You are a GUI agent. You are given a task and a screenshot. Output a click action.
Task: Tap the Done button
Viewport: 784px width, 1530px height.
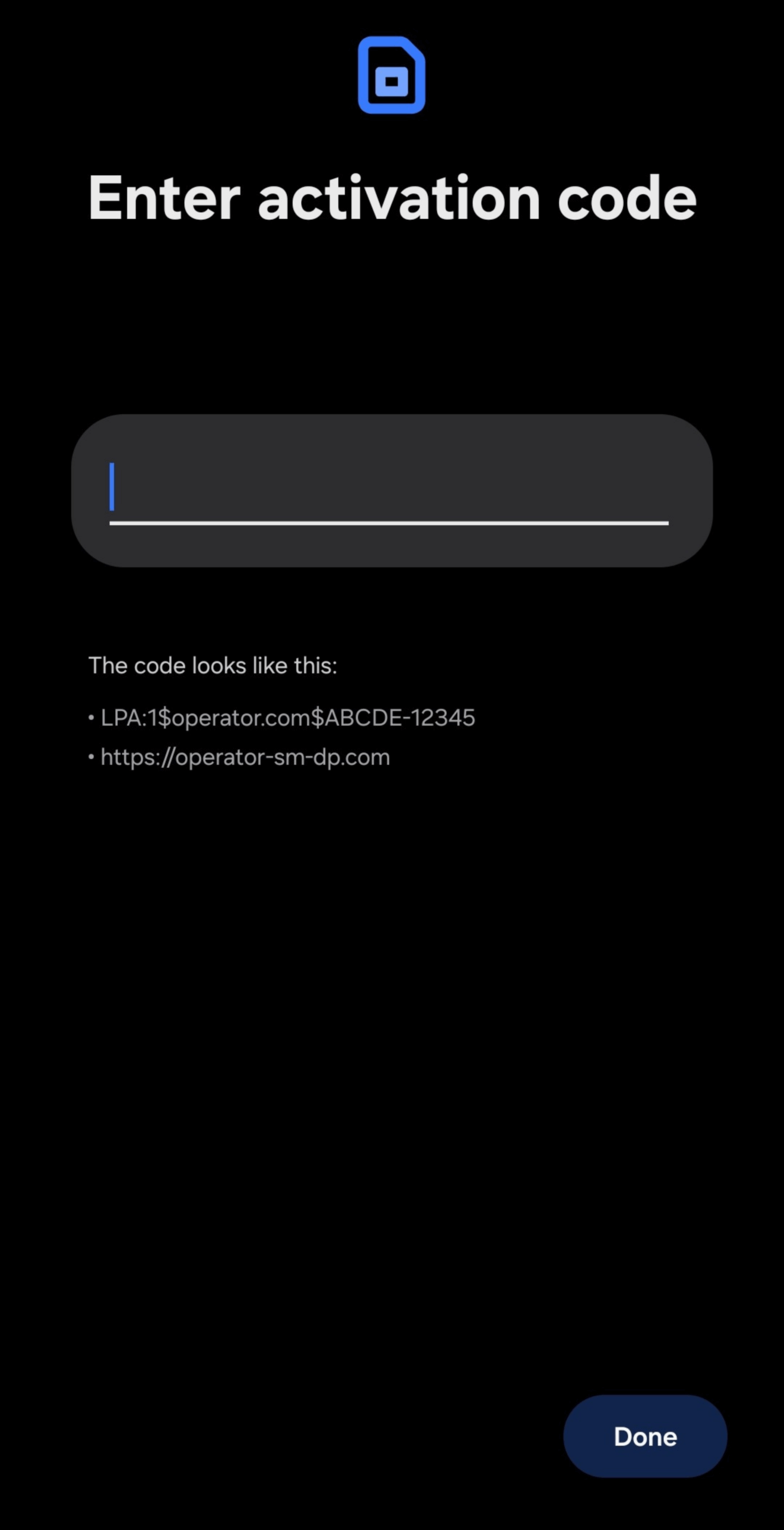pyautogui.click(x=645, y=1436)
